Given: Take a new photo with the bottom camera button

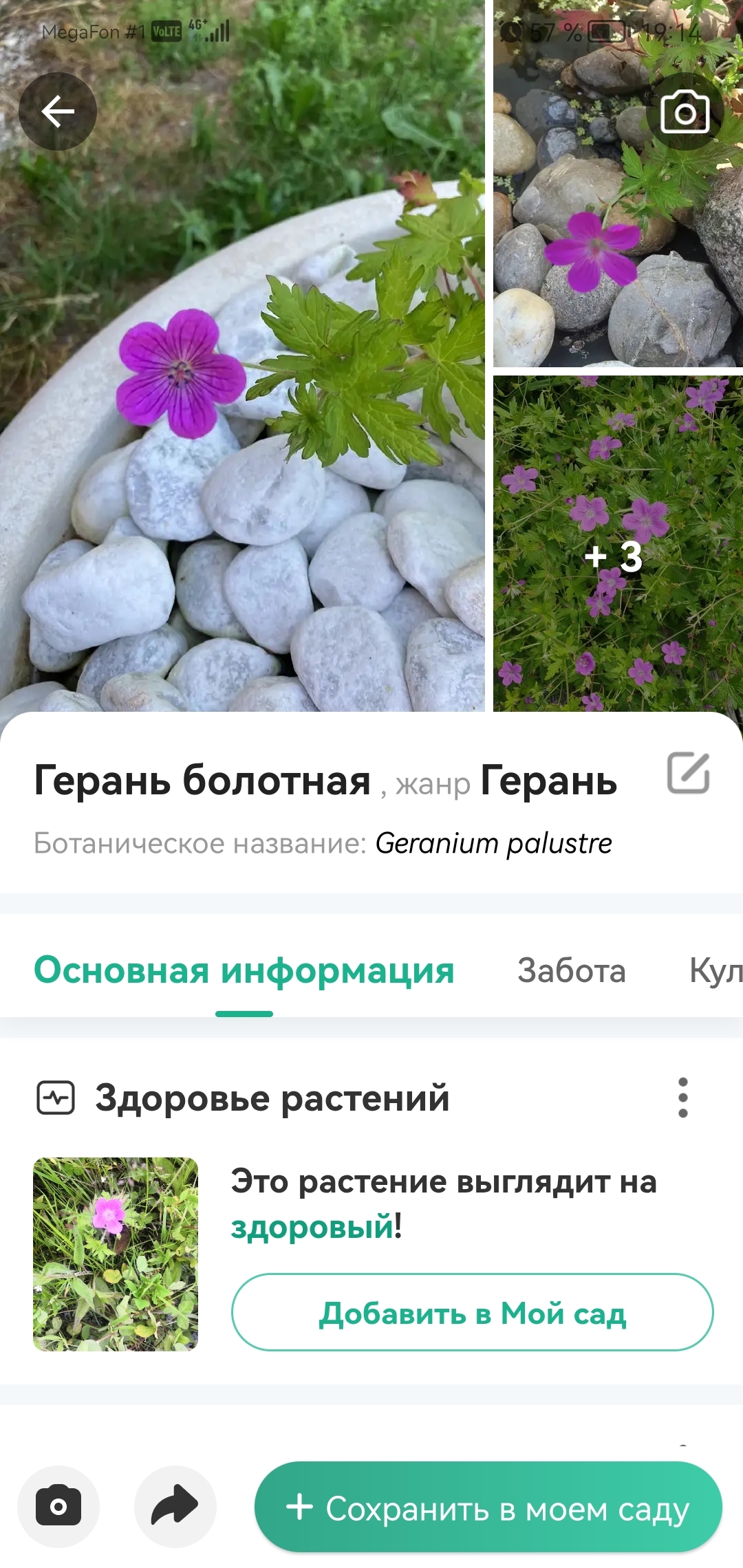Looking at the screenshot, I should [58, 1507].
